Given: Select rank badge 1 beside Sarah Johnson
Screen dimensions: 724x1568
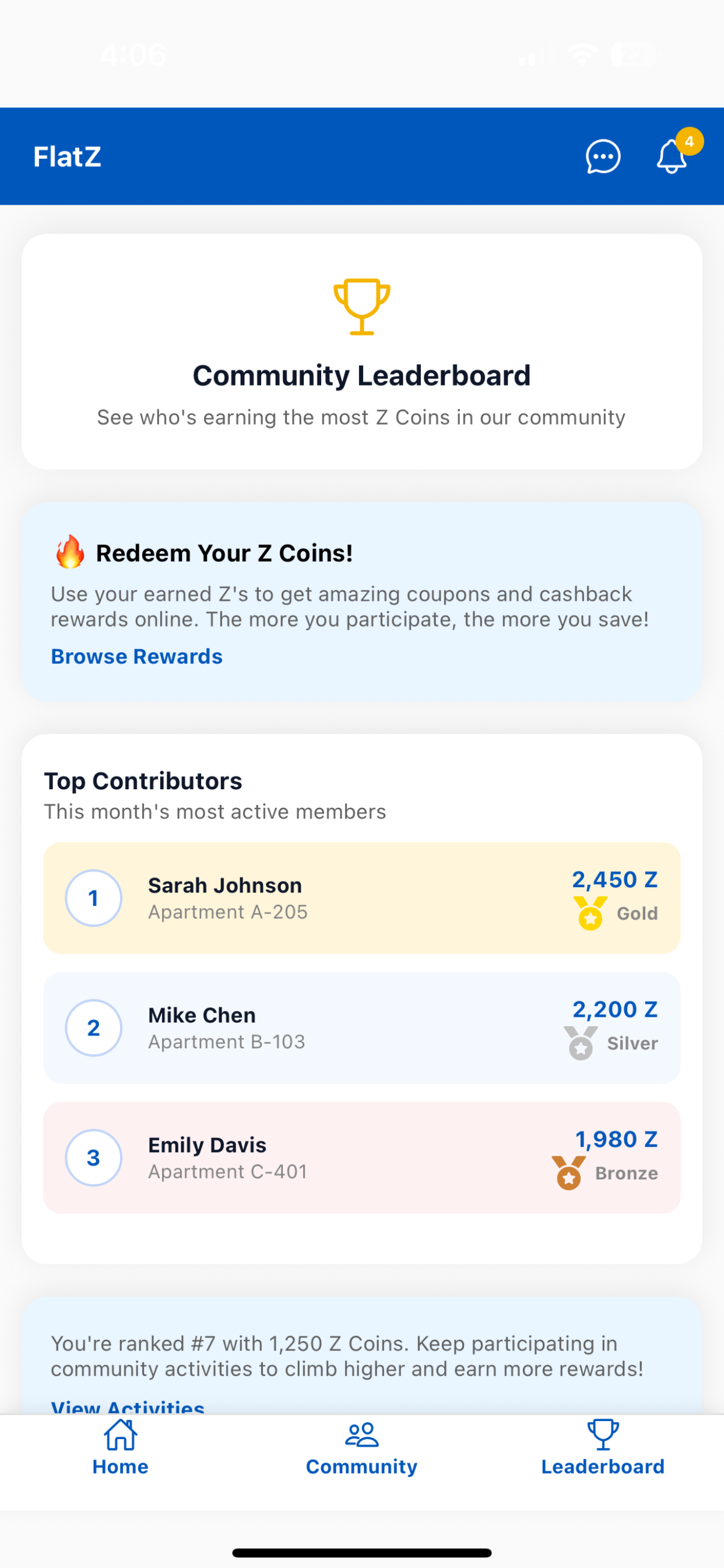Looking at the screenshot, I should pyautogui.click(x=93, y=898).
